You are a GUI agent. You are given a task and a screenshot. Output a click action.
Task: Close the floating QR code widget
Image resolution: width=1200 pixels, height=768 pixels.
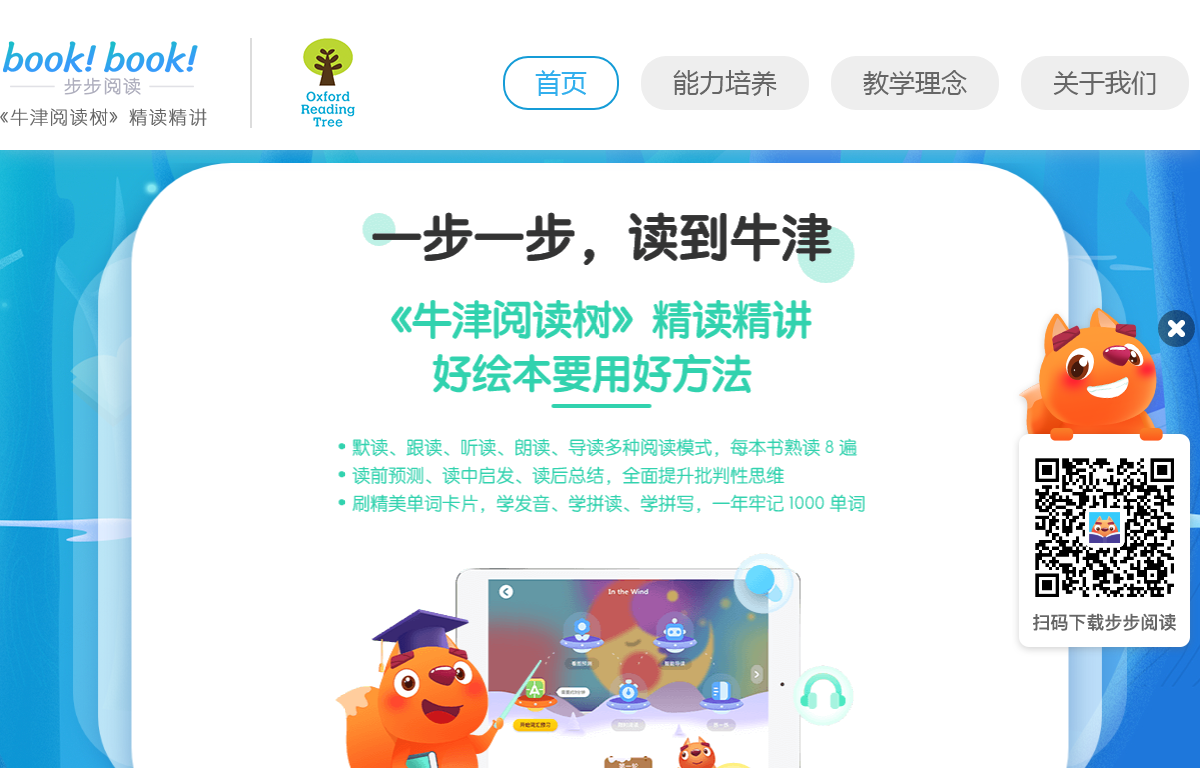pyautogui.click(x=1176, y=328)
